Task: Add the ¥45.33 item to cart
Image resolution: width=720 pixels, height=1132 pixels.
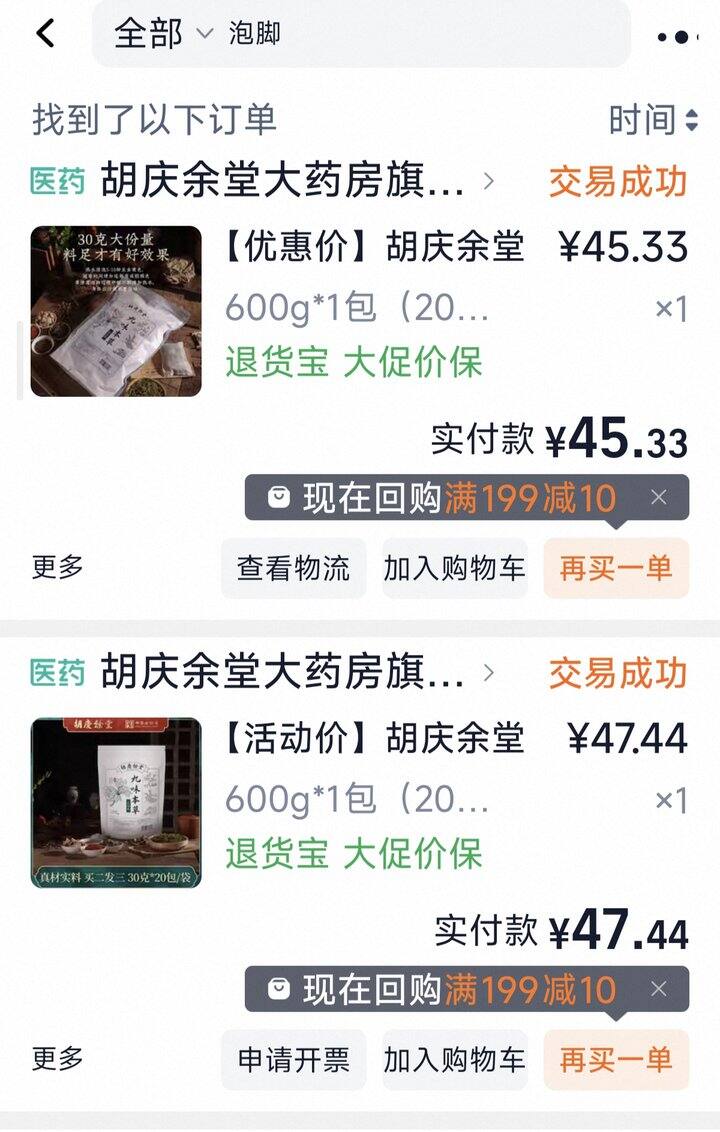Action: [x=454, y=568]
